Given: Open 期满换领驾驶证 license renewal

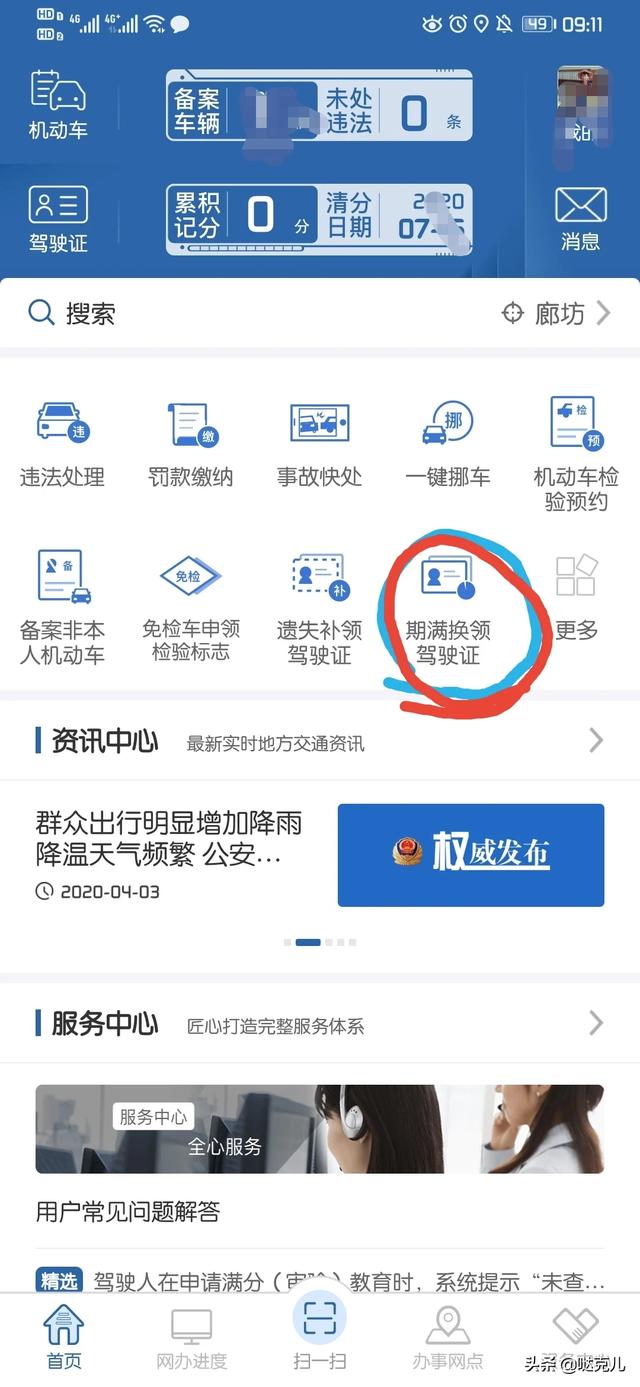Looking at the screenshot, I should [448, 606].
